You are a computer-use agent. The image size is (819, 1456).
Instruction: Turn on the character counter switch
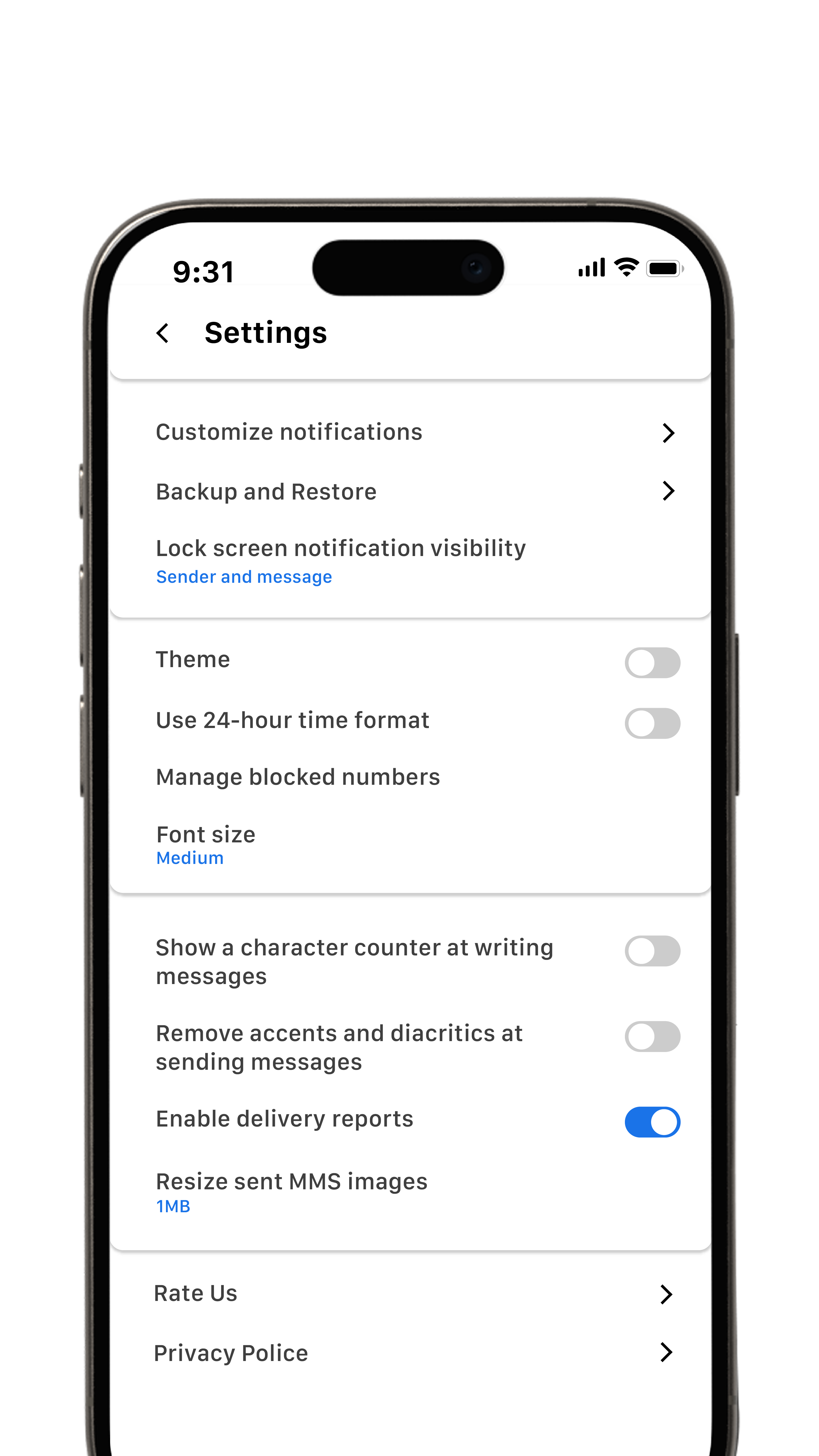tap(652, 951)
